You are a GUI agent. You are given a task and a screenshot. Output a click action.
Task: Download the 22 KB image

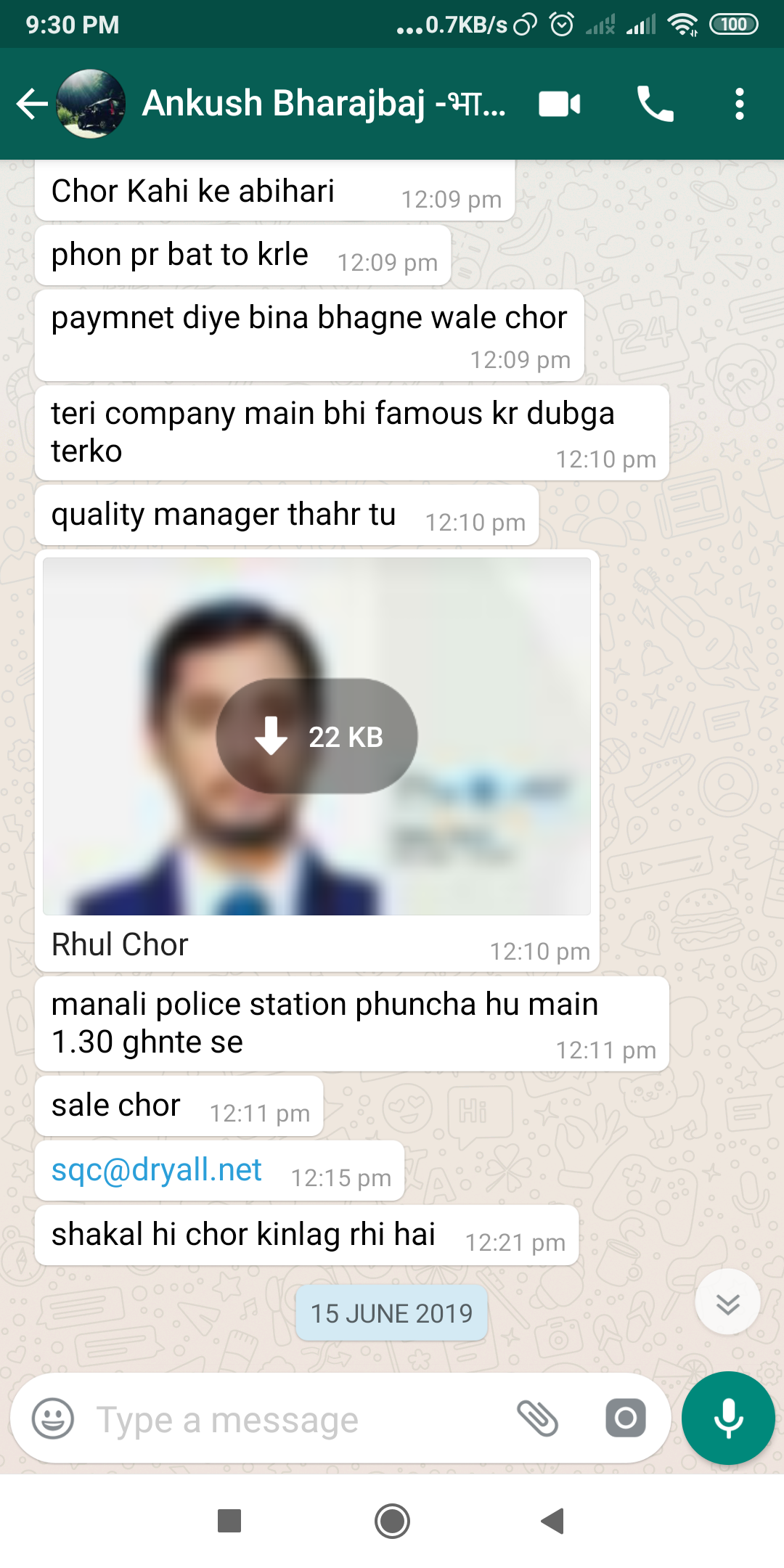[317, 736]
